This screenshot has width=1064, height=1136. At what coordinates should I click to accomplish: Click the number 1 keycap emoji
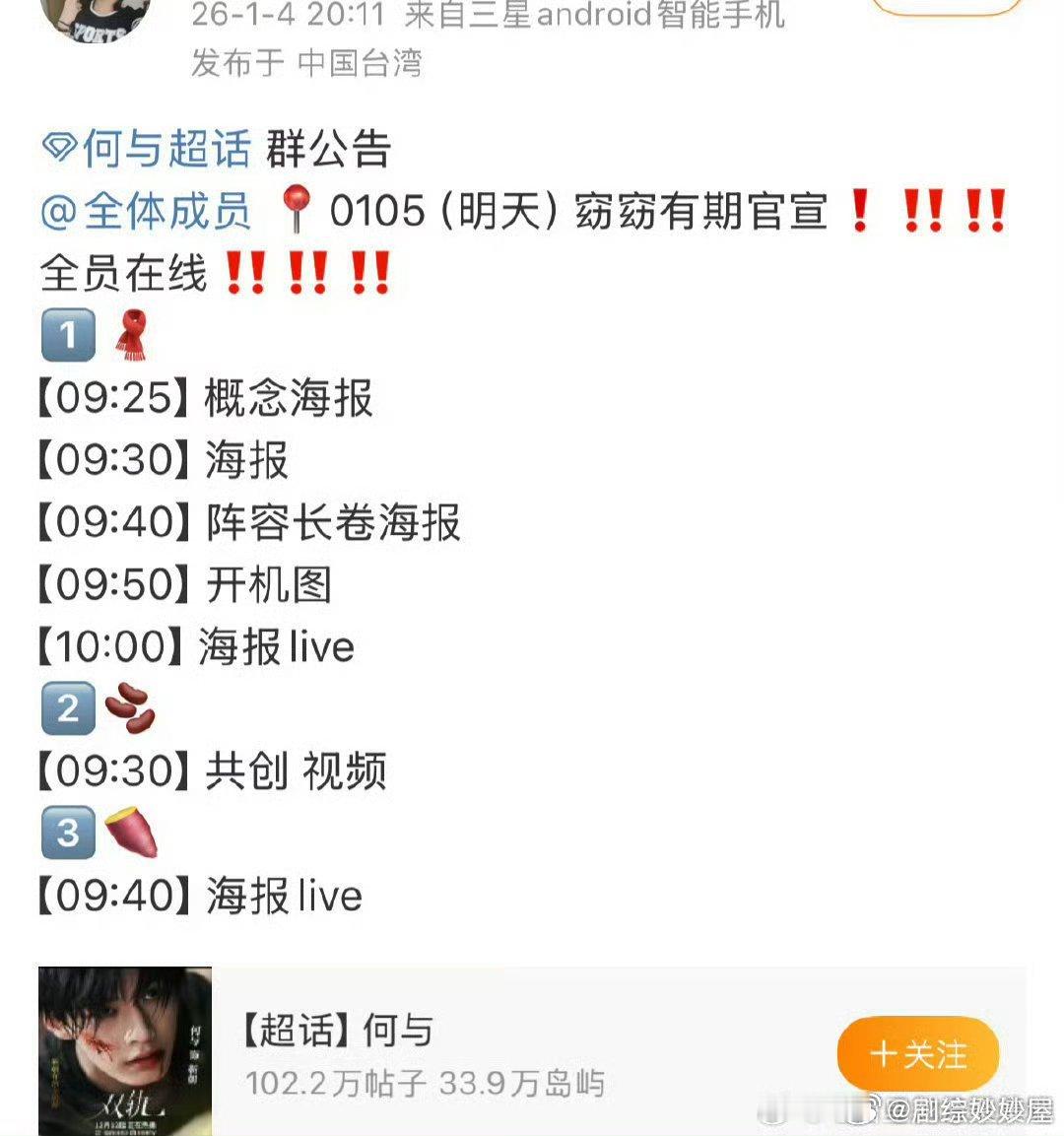pyautogui.click(x=67, y=335)
